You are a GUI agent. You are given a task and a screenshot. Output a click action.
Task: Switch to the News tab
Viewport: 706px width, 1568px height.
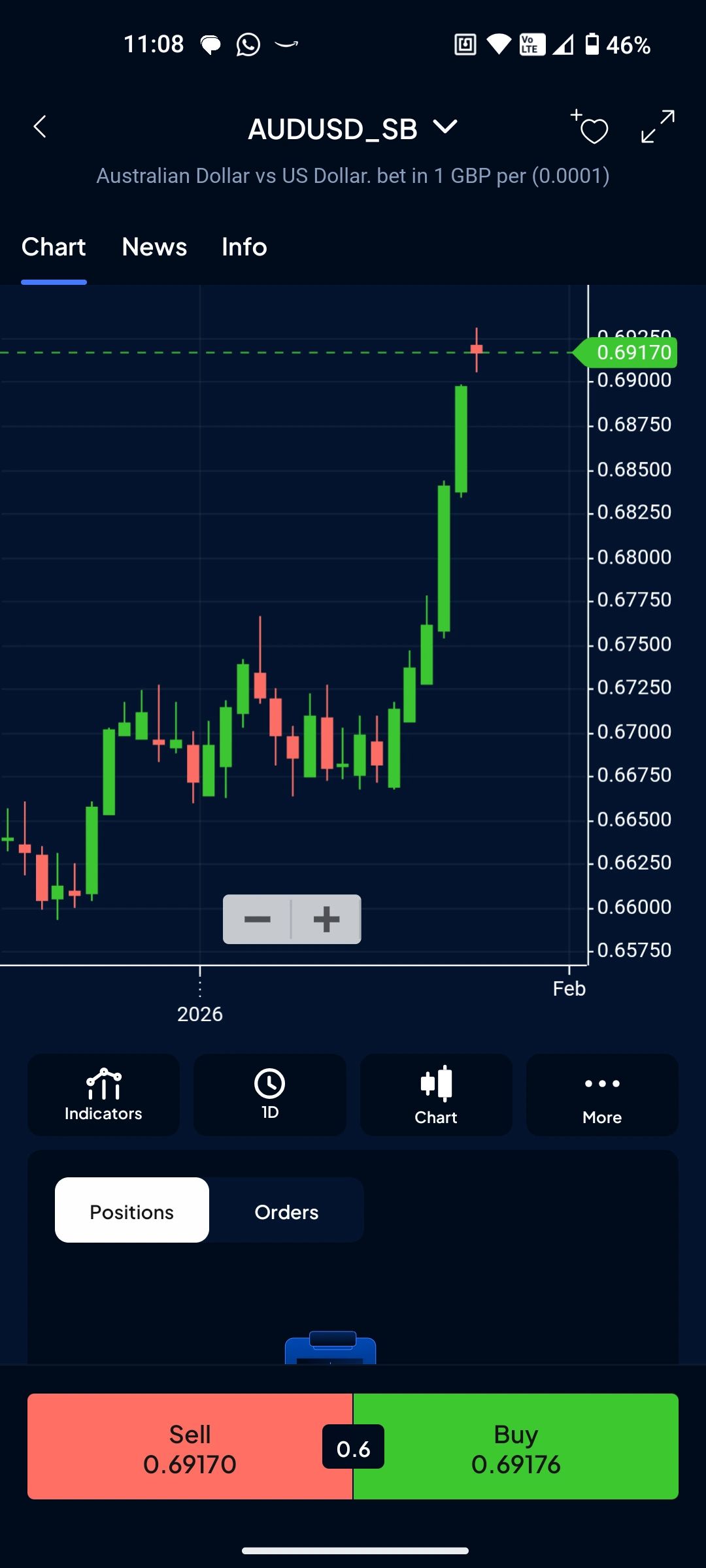pos(154,247)
